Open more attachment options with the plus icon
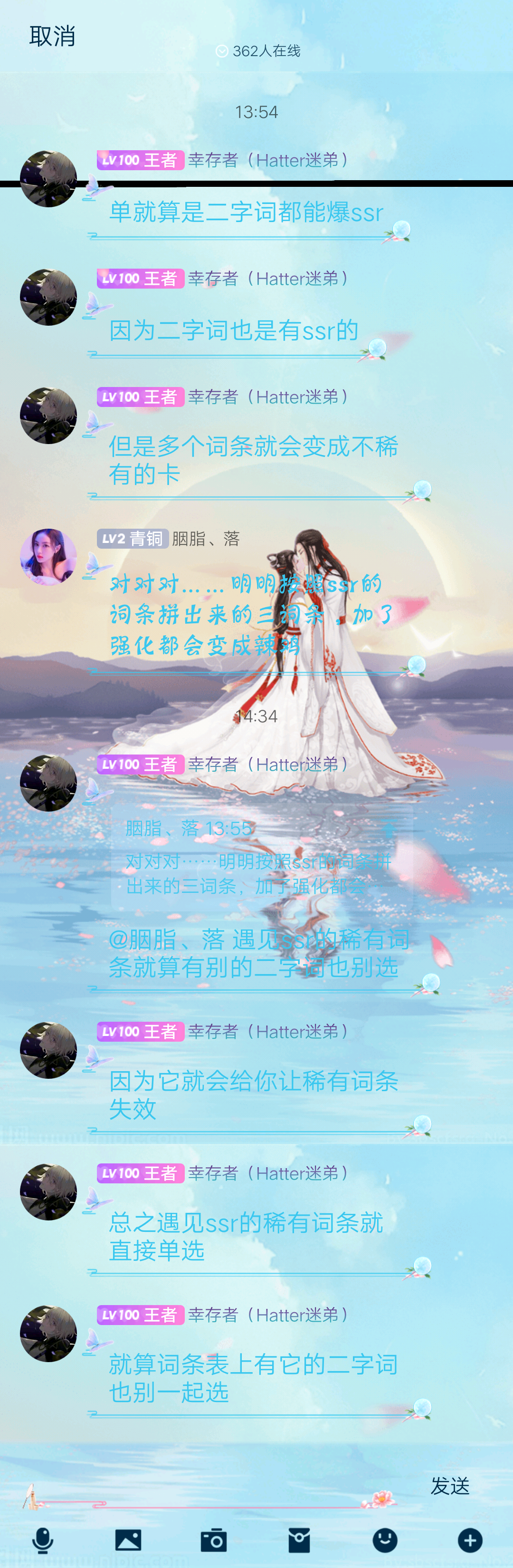Image resolution: width=513 pixels, height=1568 pixels. click(470, 1540)
